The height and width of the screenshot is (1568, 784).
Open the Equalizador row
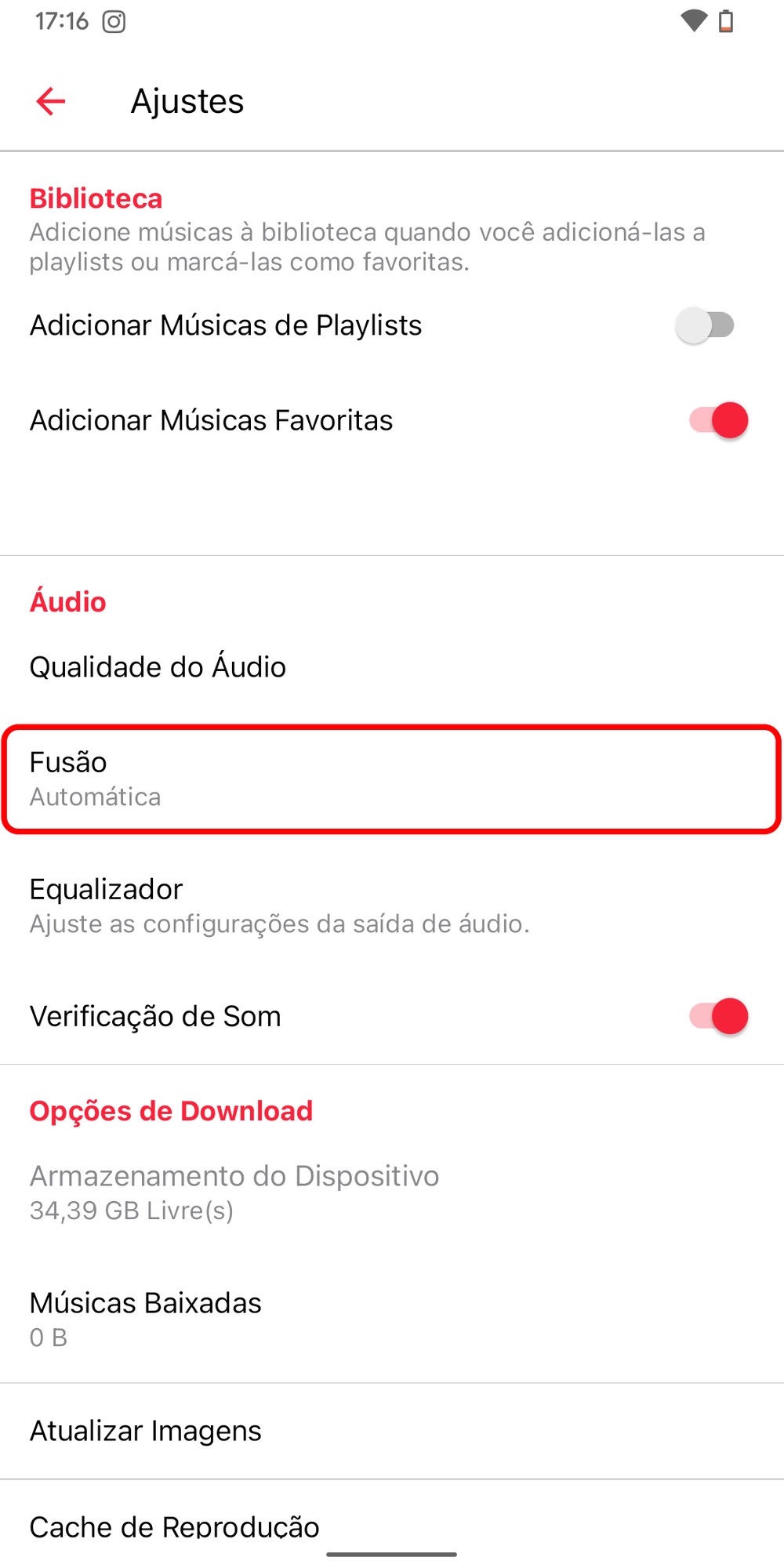(x=392, y=906)
